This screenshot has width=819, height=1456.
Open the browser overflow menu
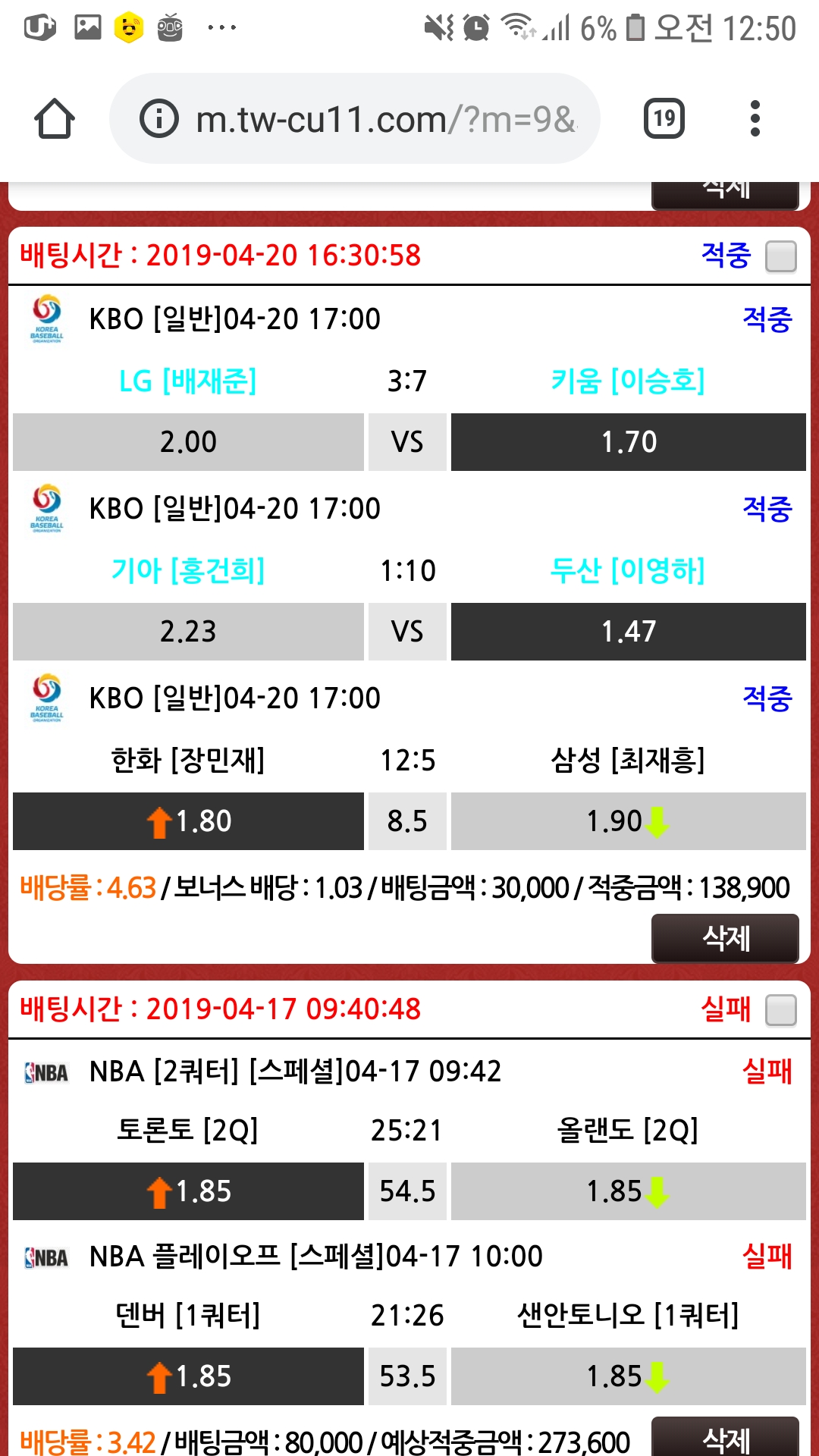754,118
